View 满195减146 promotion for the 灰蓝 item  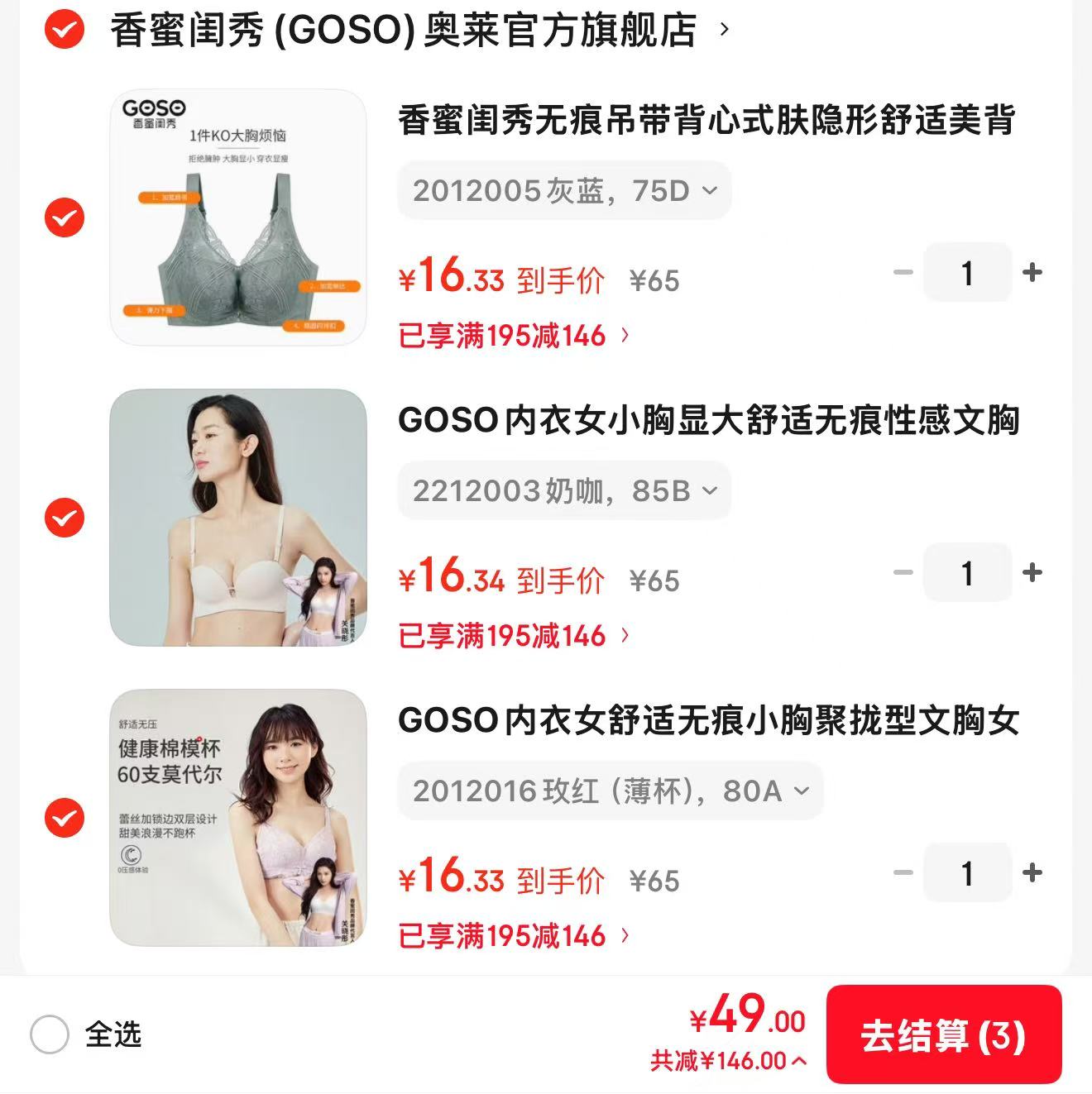(513, 336)
